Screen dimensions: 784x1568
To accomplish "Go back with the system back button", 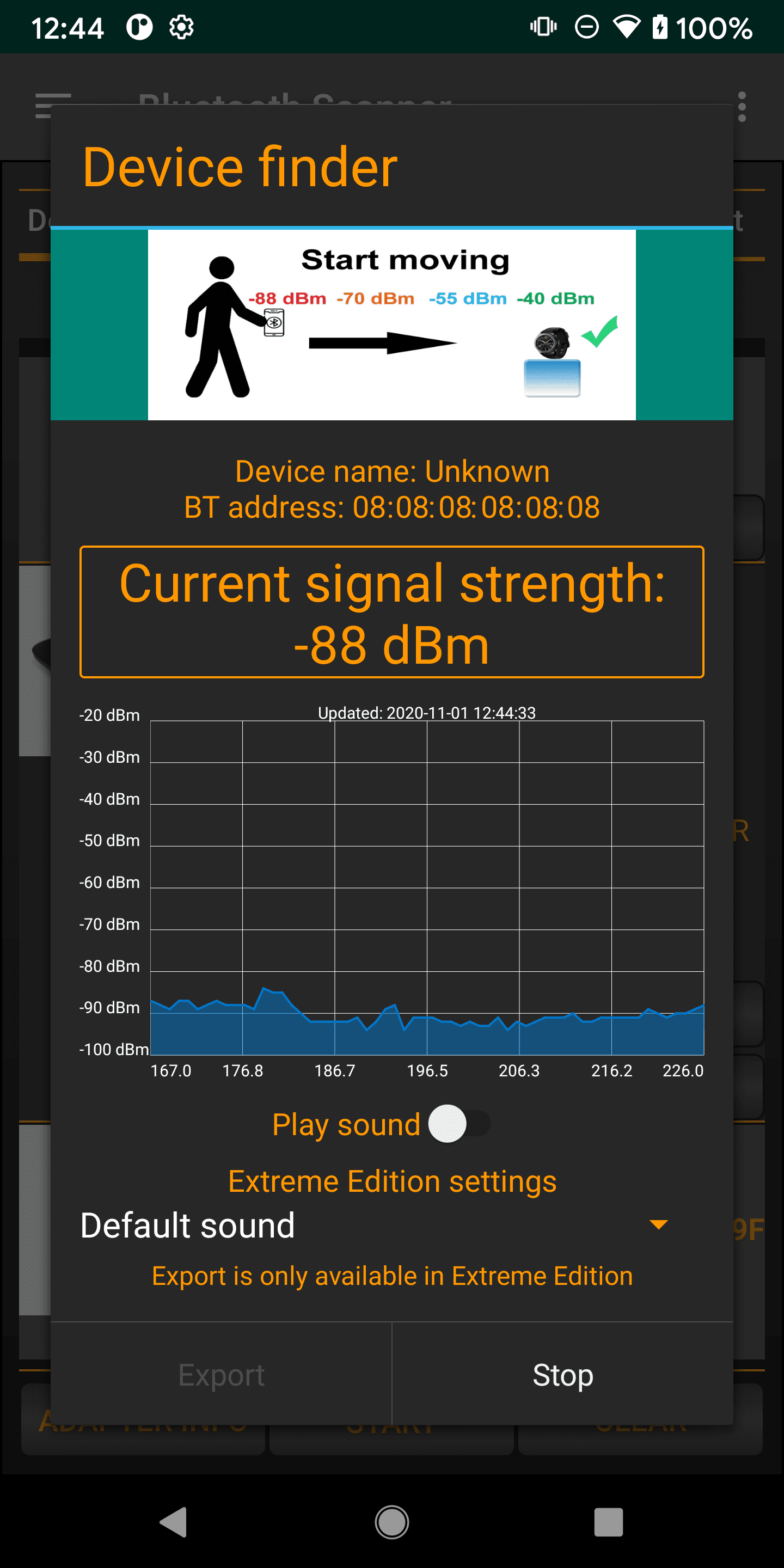I will pos(174,1522).
